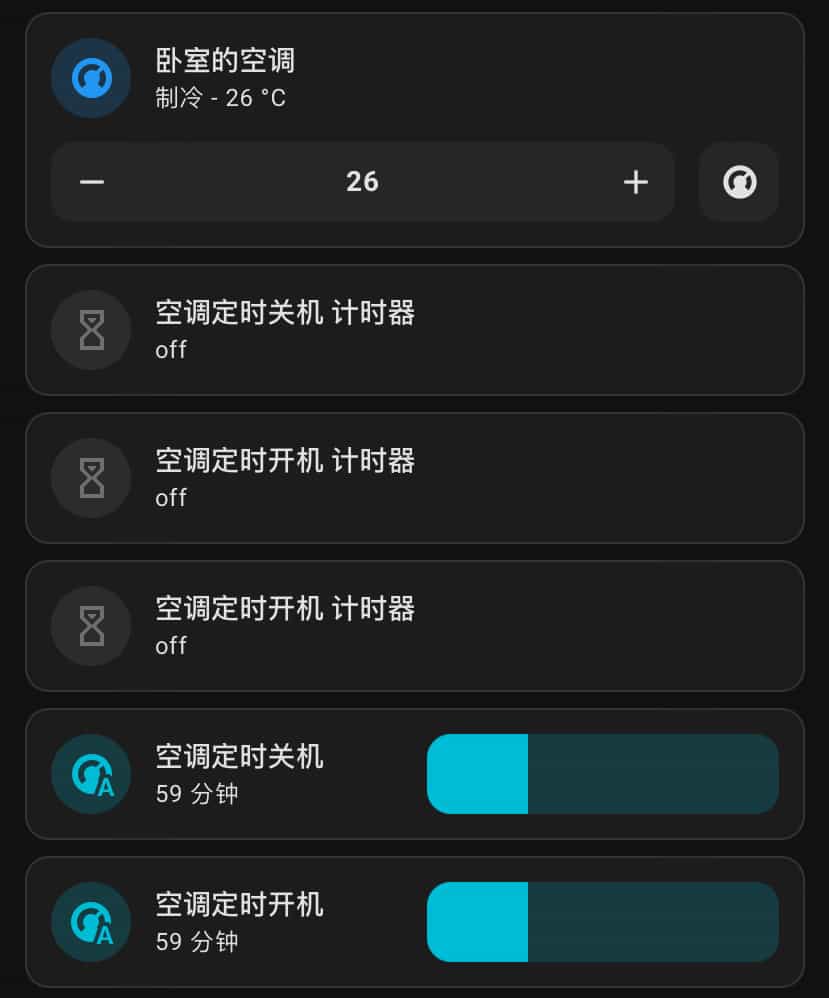
Task: Click the off status under 空调定时关机 计时器
Action: pyautogui.click(x=170, y=350)
